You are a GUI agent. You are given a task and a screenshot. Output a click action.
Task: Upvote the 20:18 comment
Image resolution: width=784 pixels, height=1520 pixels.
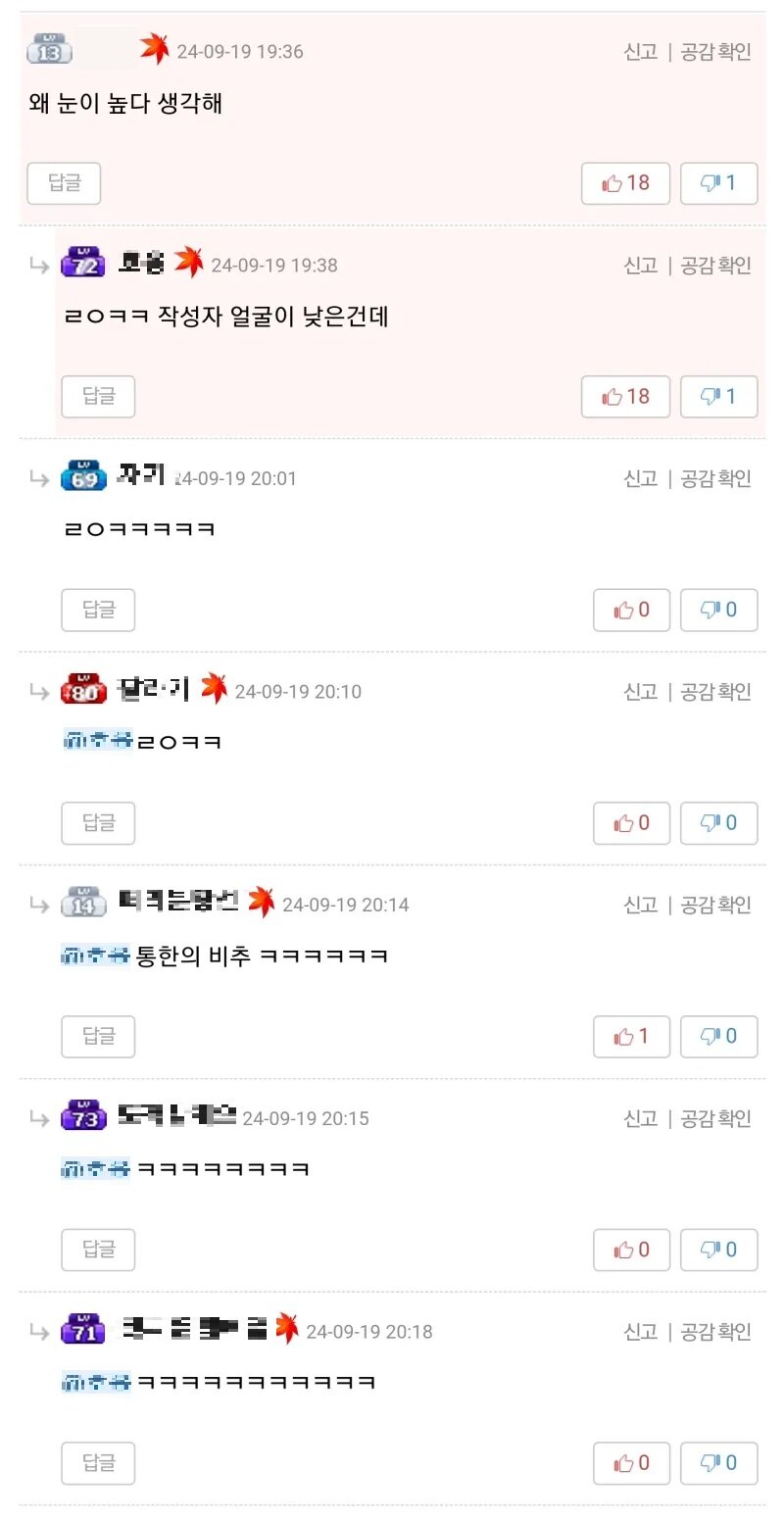[x=631, y=1464]
